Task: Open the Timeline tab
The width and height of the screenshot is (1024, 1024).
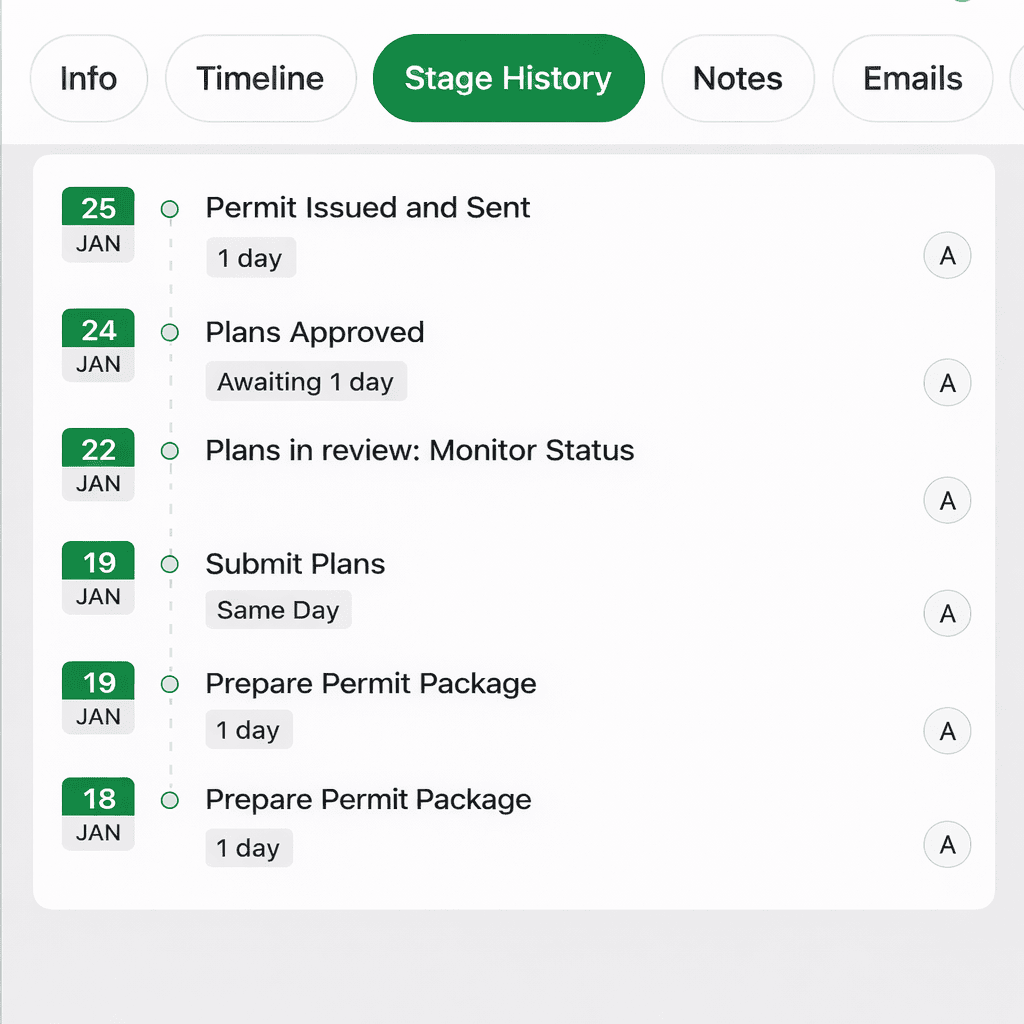Action: pos(260,79)
